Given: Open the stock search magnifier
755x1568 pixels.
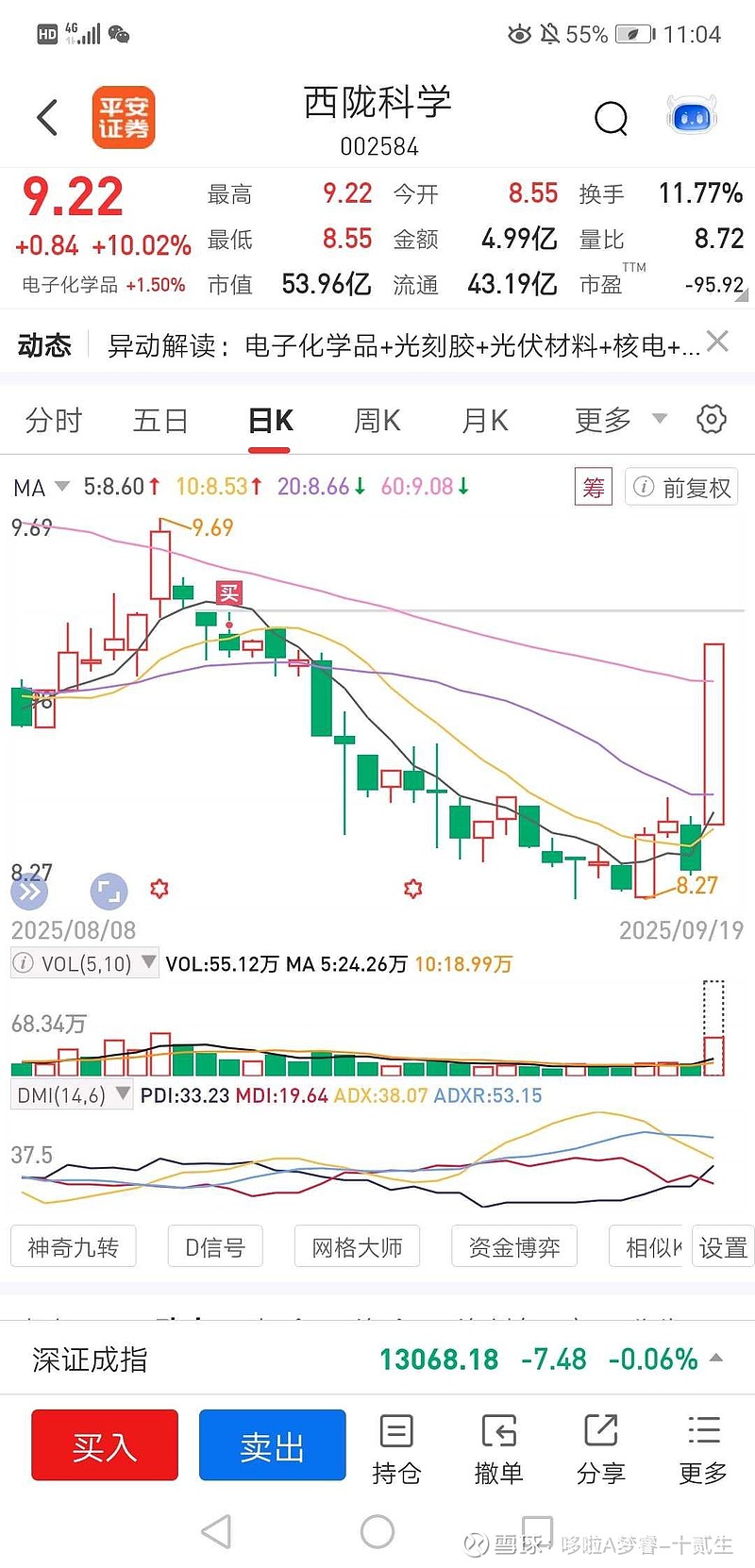Looking at the screenshot, I should pyautogui.click(x=611, y=118).
